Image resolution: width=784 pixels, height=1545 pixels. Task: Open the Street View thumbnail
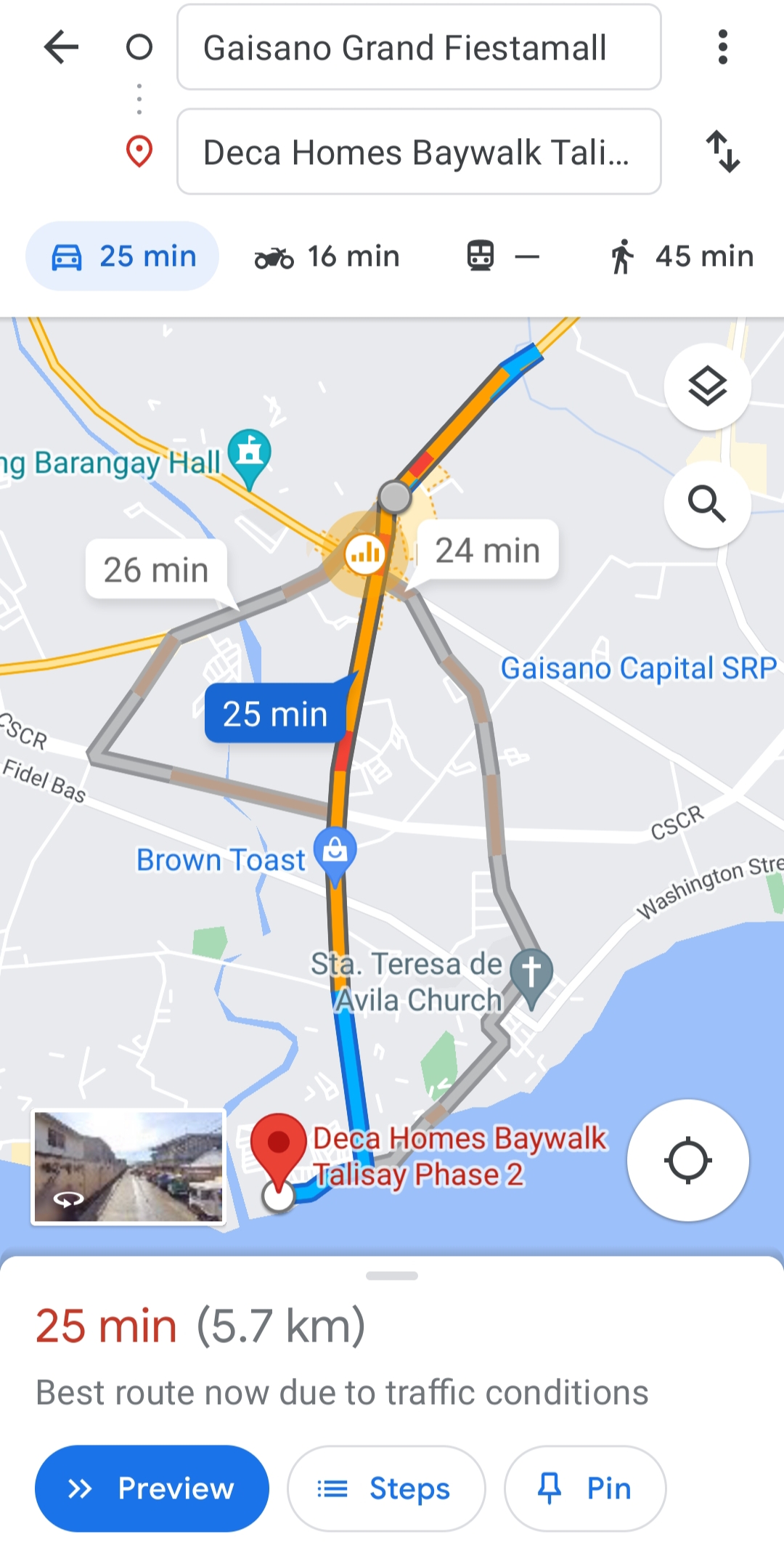click(x=128, y=1167)
